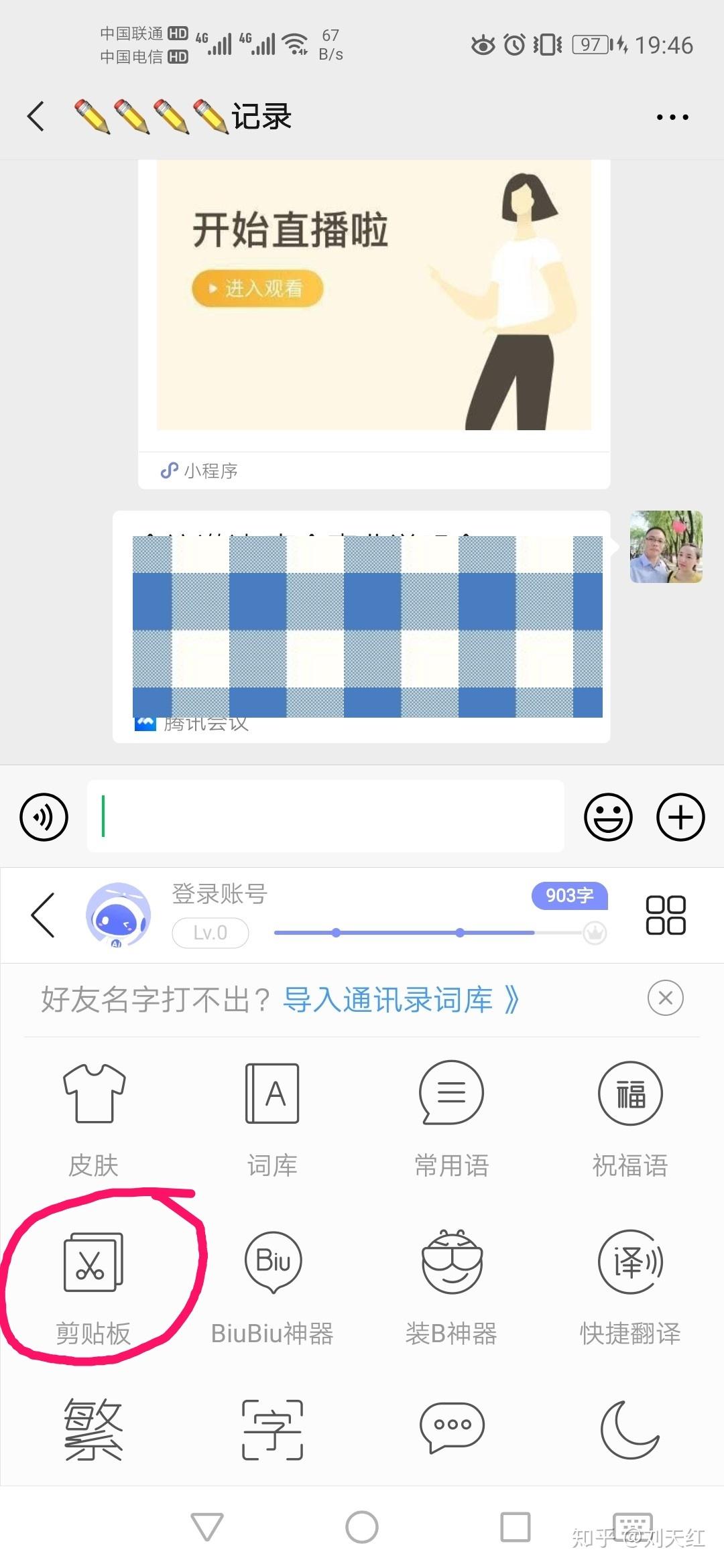Close the keyboard toolbox panel
The width and height of the screenshot is (724, 1568).
click(x=43, y=915)
